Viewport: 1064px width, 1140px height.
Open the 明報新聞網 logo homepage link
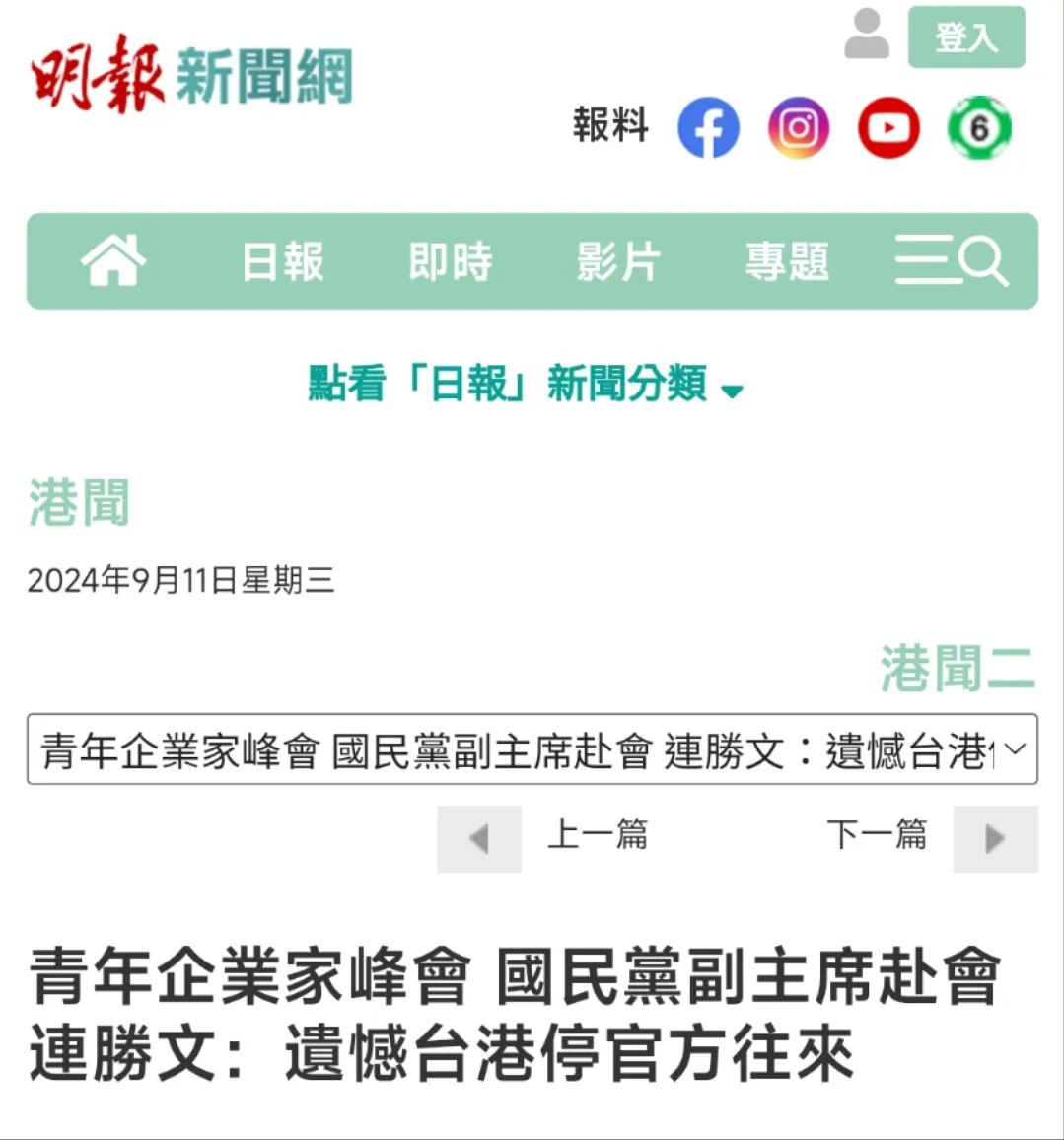click(191, 74)
